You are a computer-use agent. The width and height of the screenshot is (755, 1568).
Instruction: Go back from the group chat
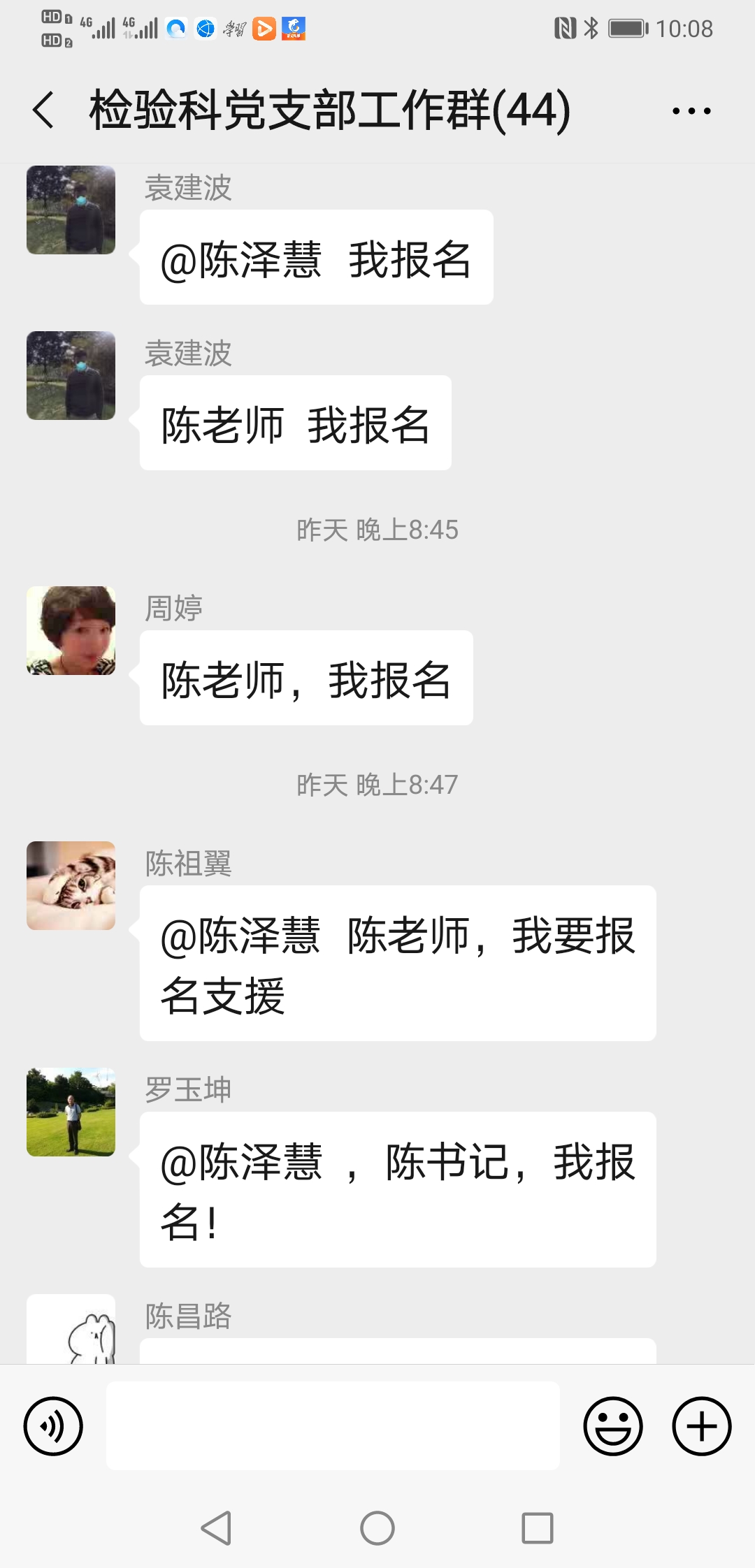tap(43, 110)
